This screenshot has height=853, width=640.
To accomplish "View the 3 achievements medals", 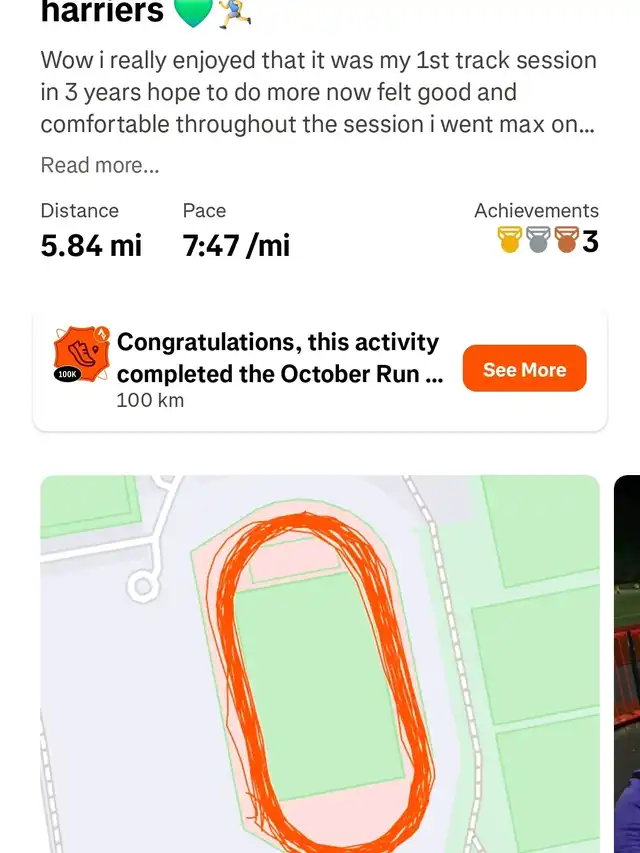I will coord(548,242).
